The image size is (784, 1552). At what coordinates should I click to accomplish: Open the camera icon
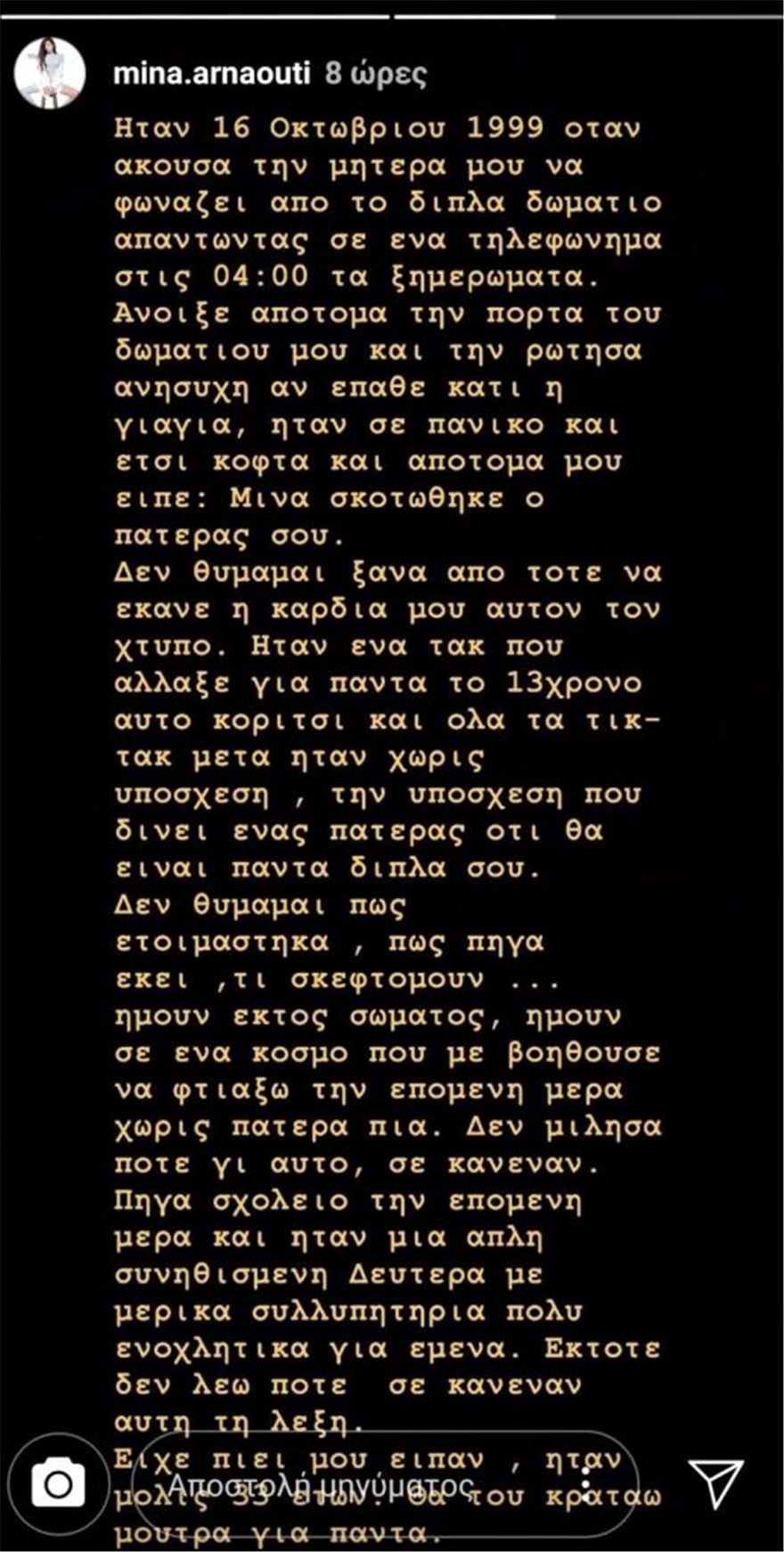59,1483
